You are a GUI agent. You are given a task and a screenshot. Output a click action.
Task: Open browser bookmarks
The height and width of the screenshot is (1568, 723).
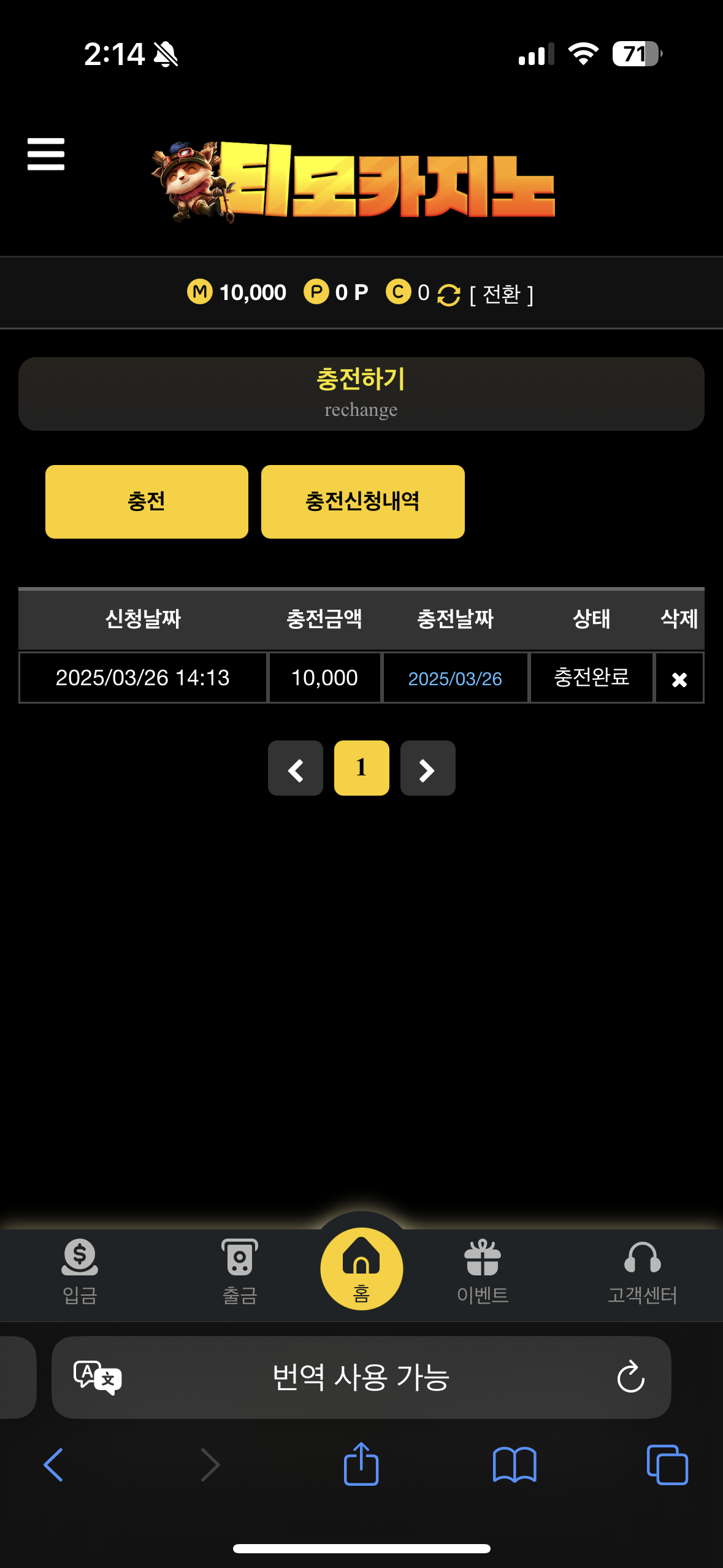pyautogui.click(x=515, y=1465)
